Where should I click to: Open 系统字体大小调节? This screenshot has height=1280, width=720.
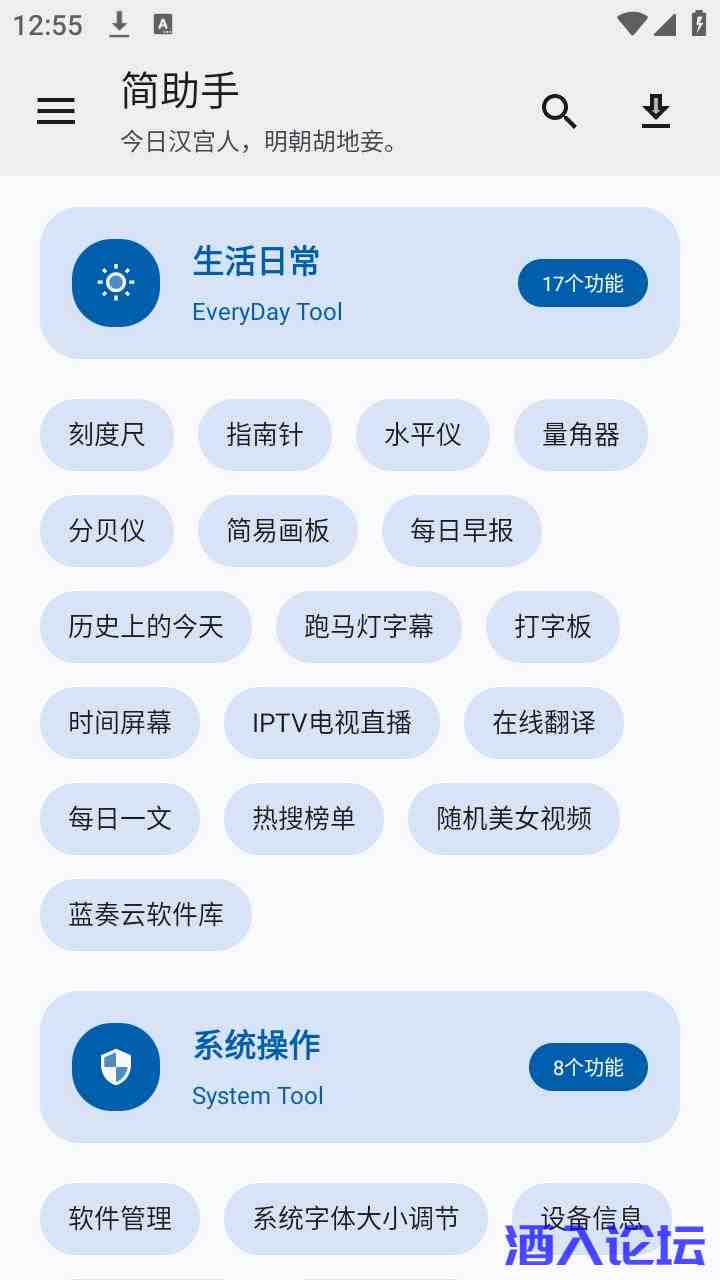coord(356,1219)
